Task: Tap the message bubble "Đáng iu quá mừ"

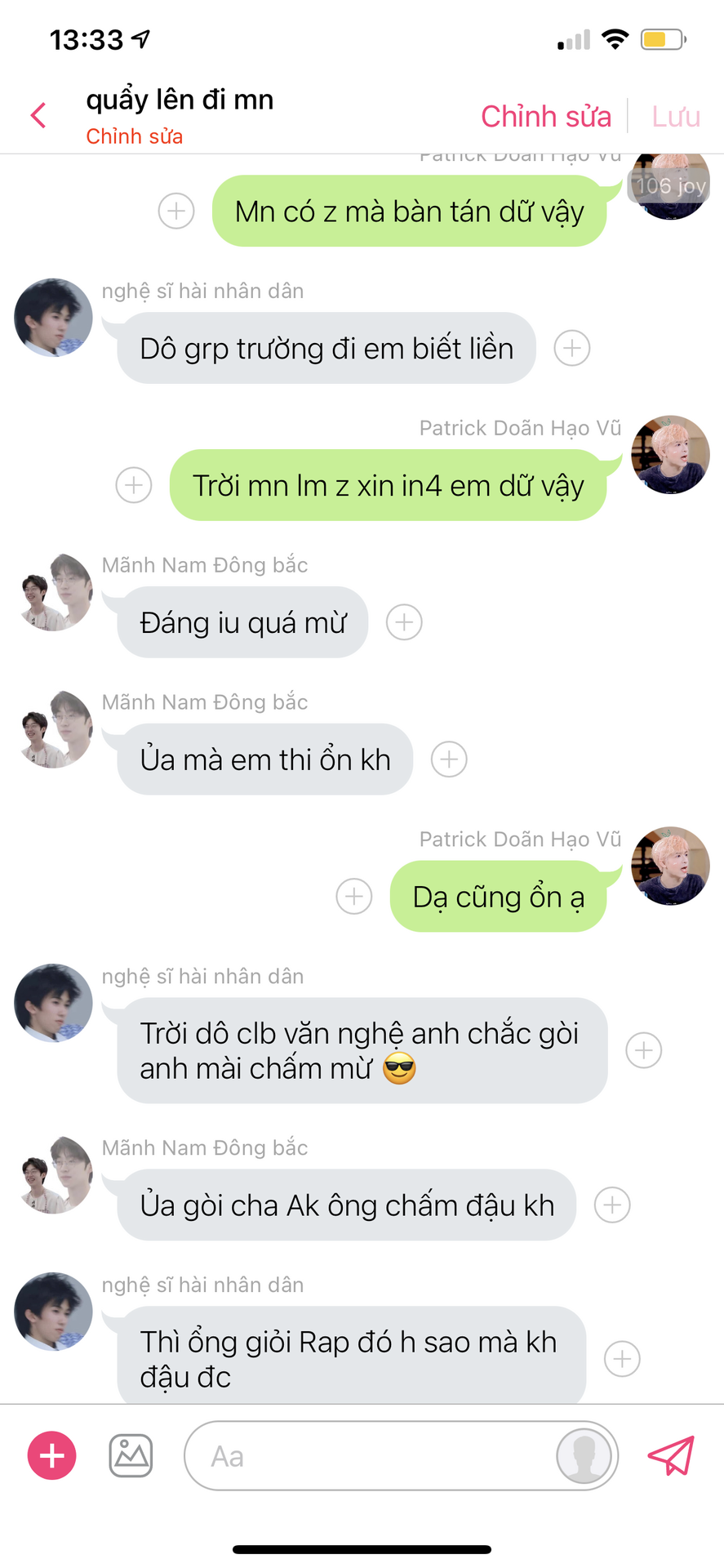Action: 242,622
